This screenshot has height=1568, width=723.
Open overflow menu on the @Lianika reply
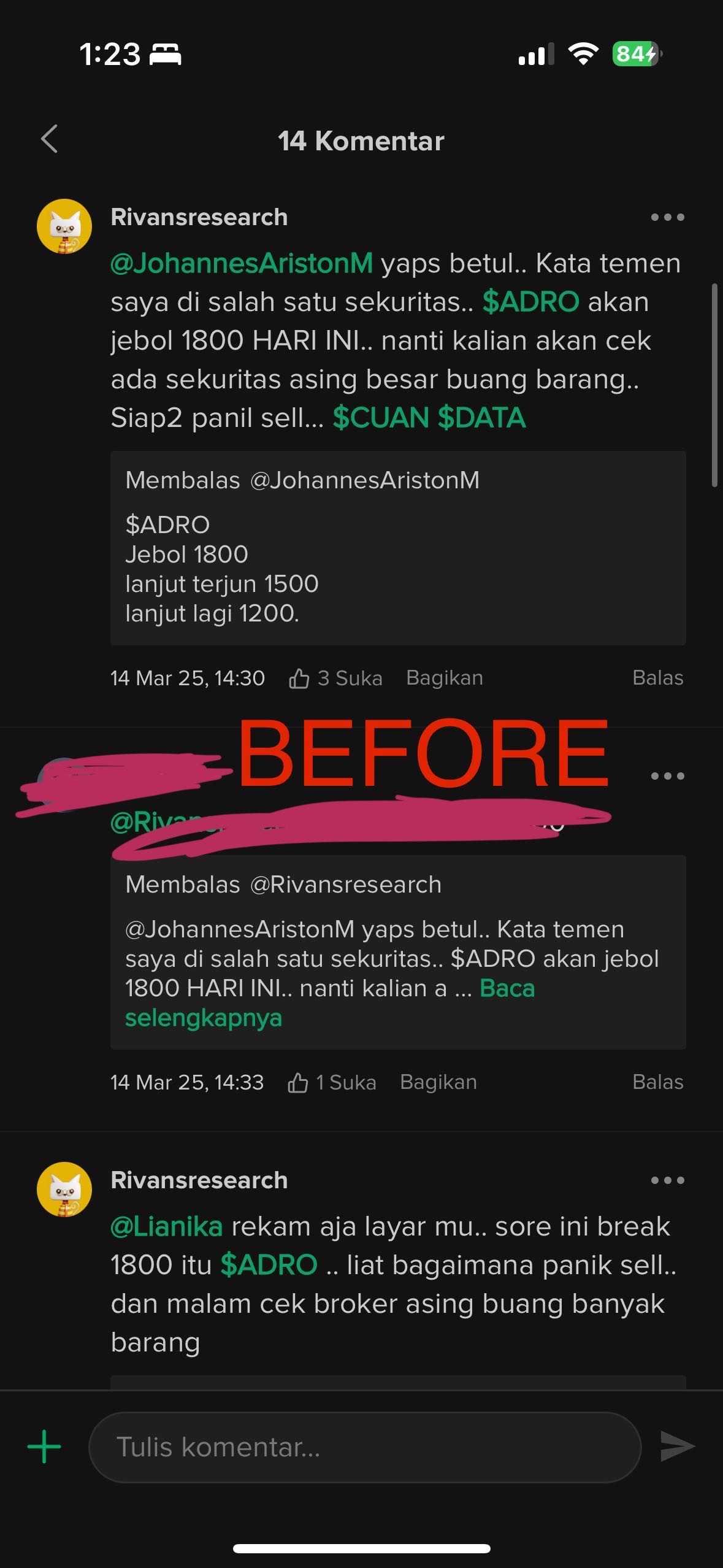coord(667,1180)
